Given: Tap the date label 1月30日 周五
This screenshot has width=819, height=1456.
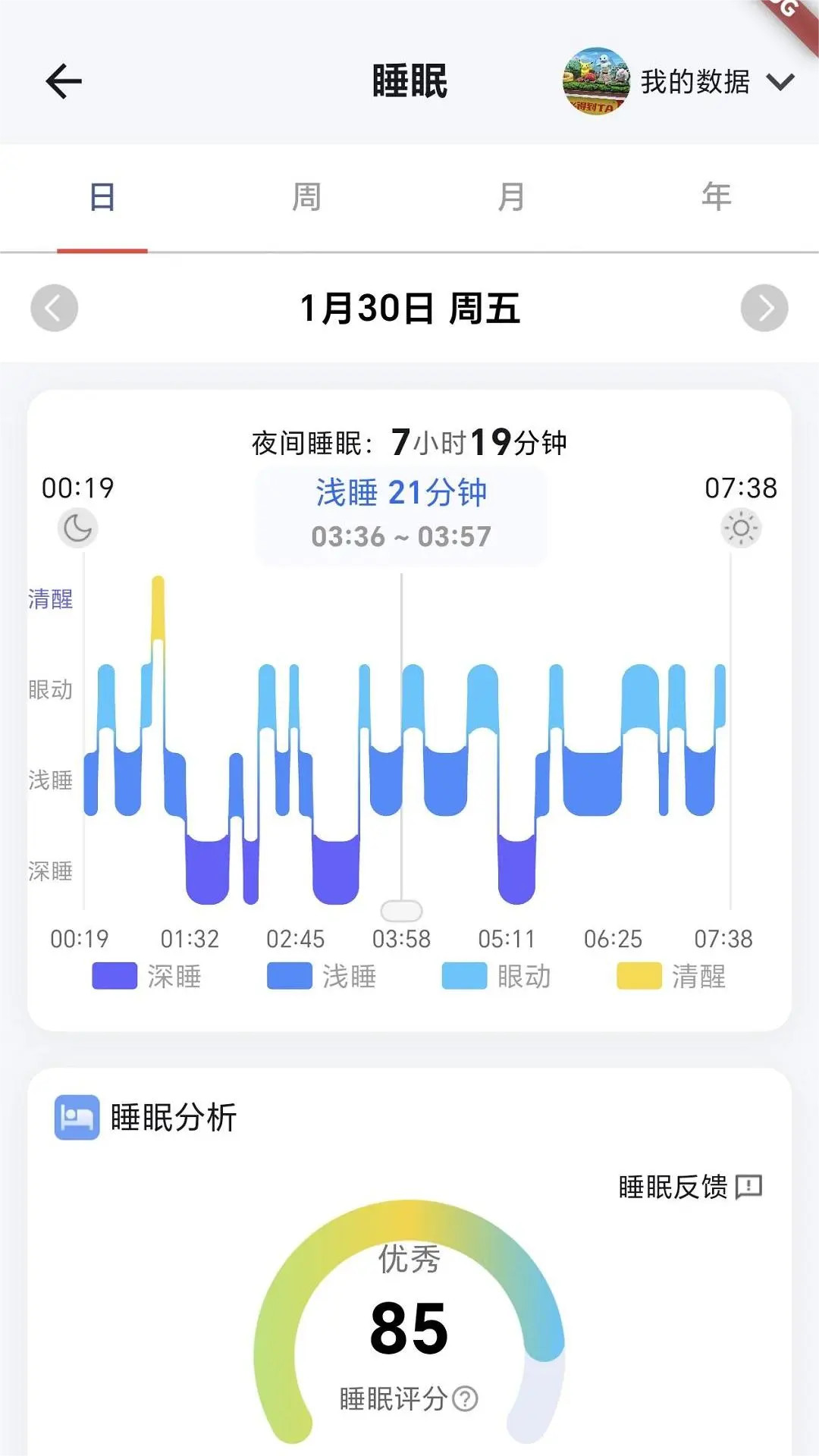Looking at the screenshot, I should click(x=409, y=307).
